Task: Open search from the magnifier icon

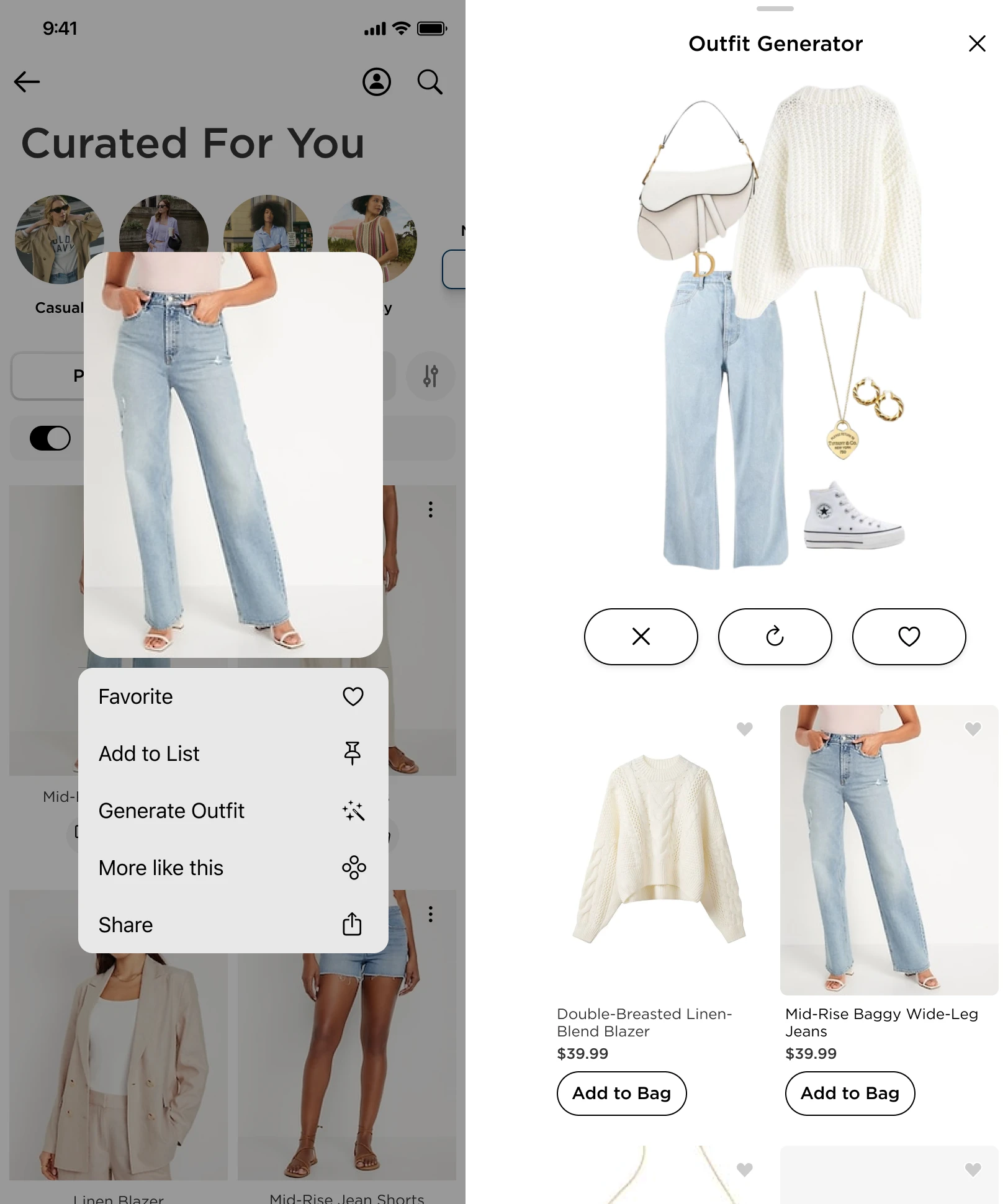Action: point(430,82)
